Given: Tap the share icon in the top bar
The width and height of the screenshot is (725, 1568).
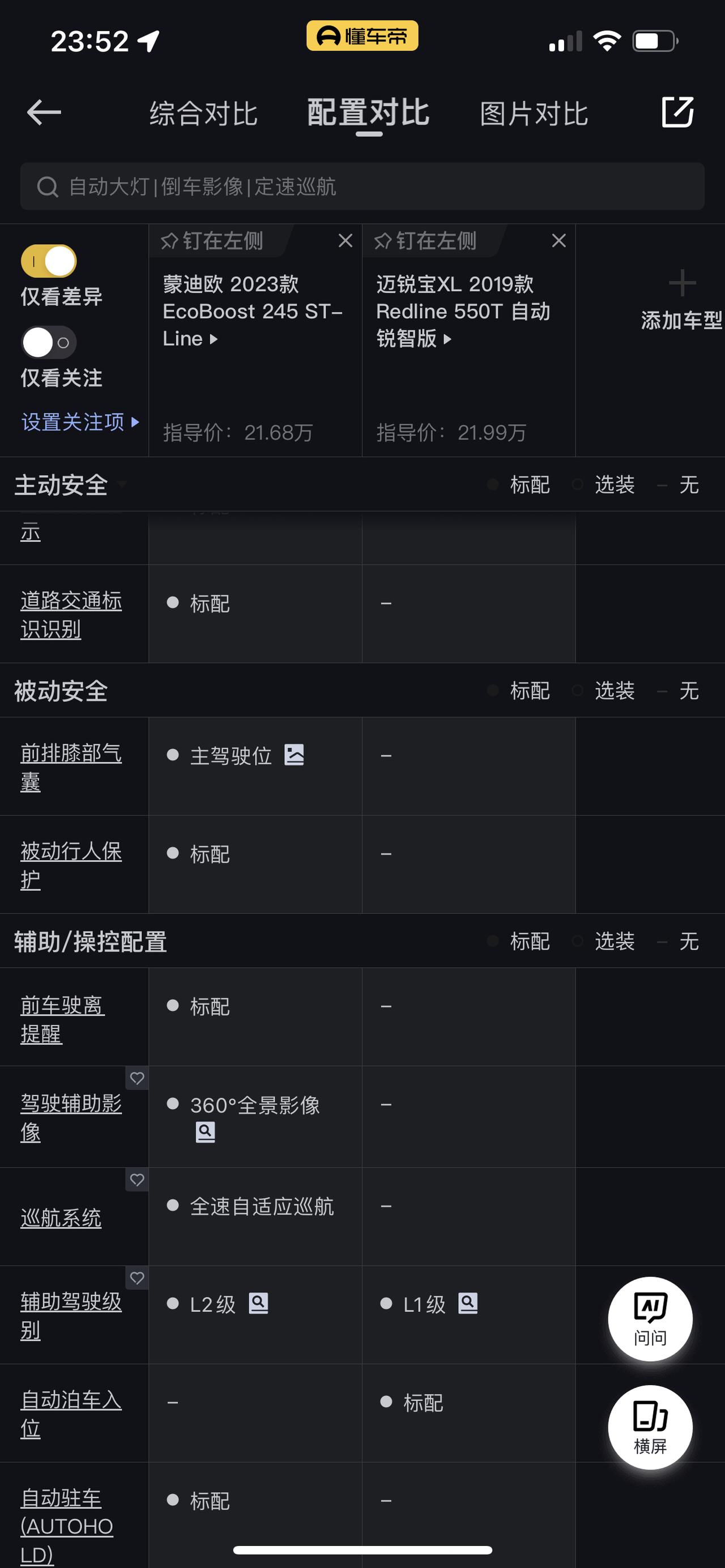Looking at the screenshot, I should click(x=677, y=112).
